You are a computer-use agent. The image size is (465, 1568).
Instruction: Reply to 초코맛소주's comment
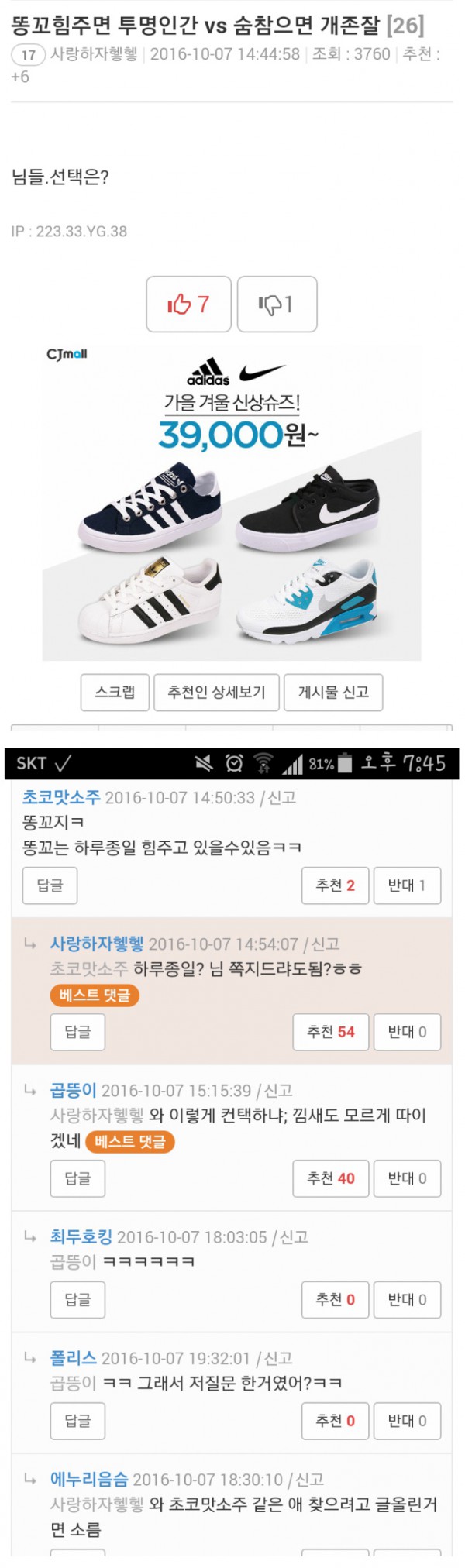tap(50, 885)
